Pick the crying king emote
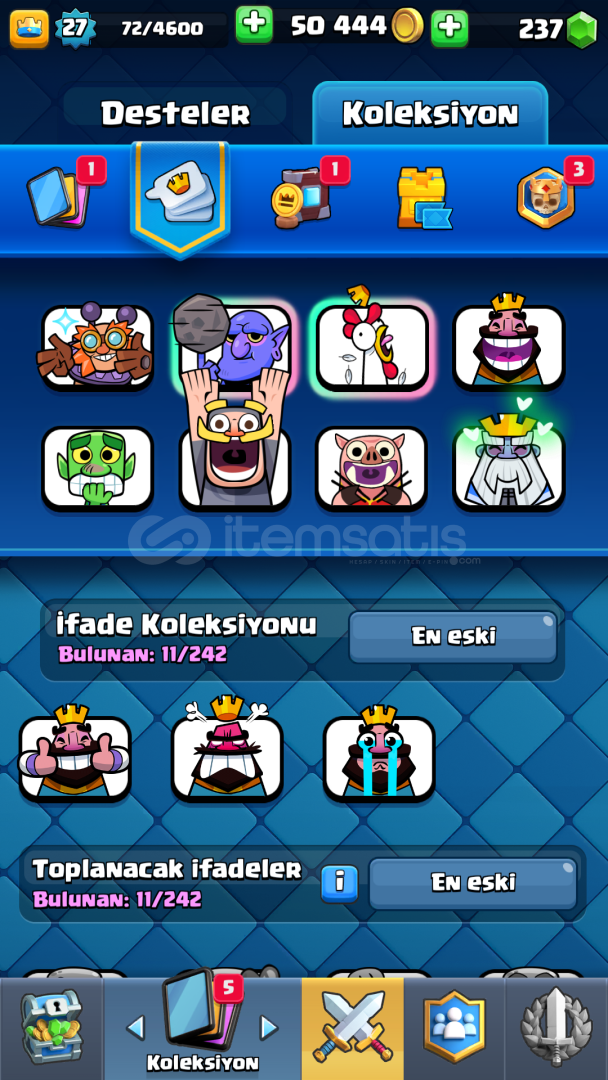Image resolution: width=608 pixels, height=1080 pixels. pyautogui.click(x=379, y=758)
